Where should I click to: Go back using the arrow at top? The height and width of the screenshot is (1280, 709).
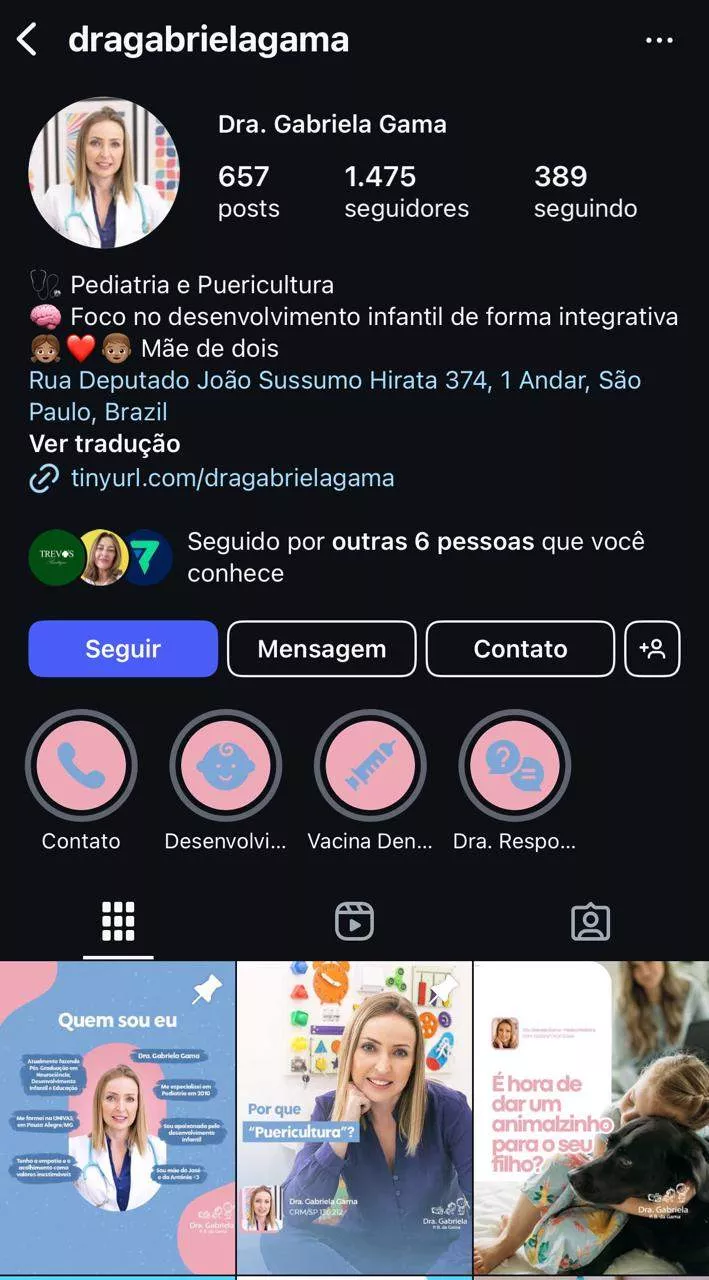[27, 40]
